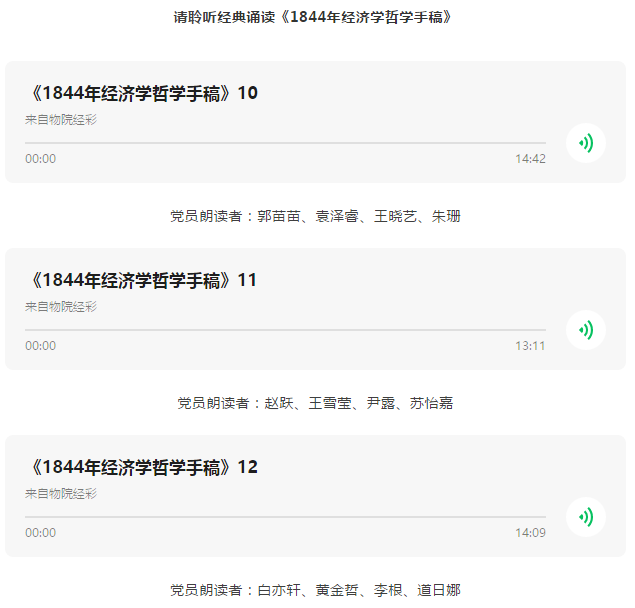635x608 pixels.
Task: Seek on the progress bar of recording 11
Action: click(285, 330)
